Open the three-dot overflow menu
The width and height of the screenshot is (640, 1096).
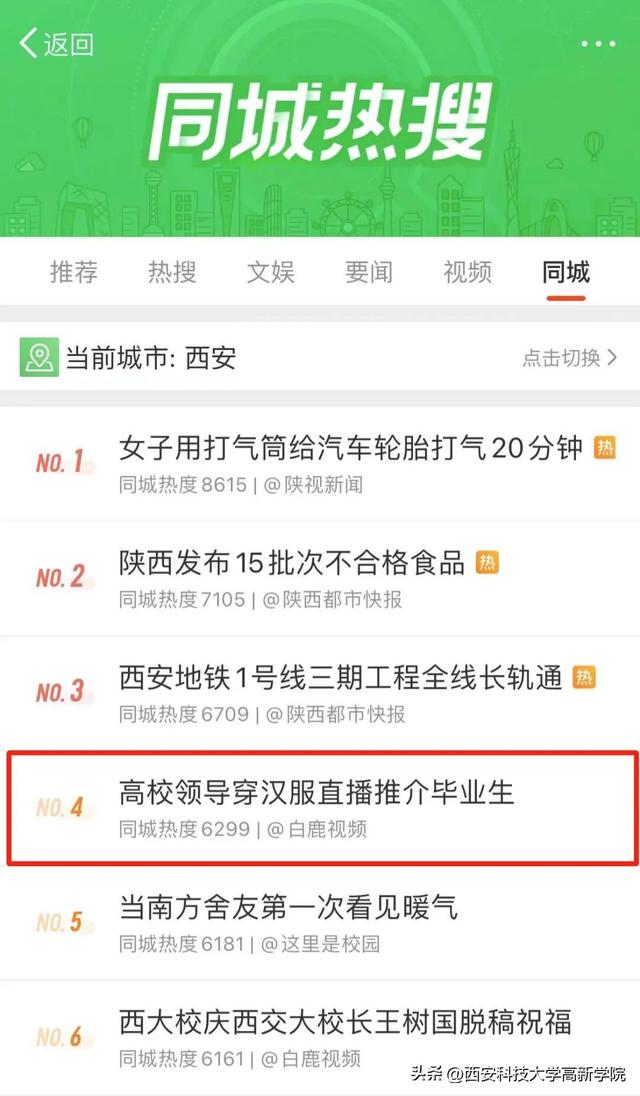pyautogui.click(x=598, y=44)
